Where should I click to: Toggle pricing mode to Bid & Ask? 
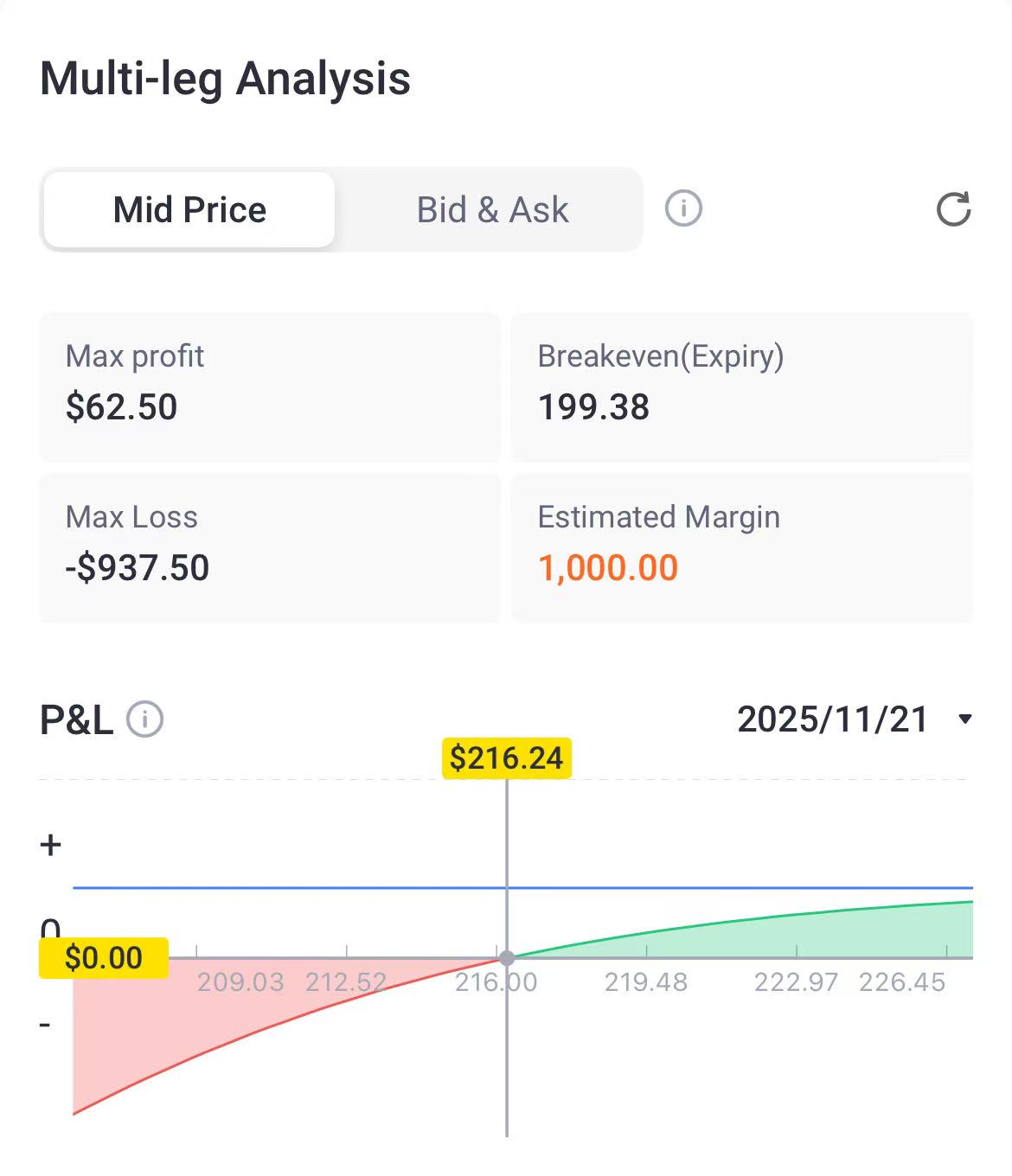[491, 209]
